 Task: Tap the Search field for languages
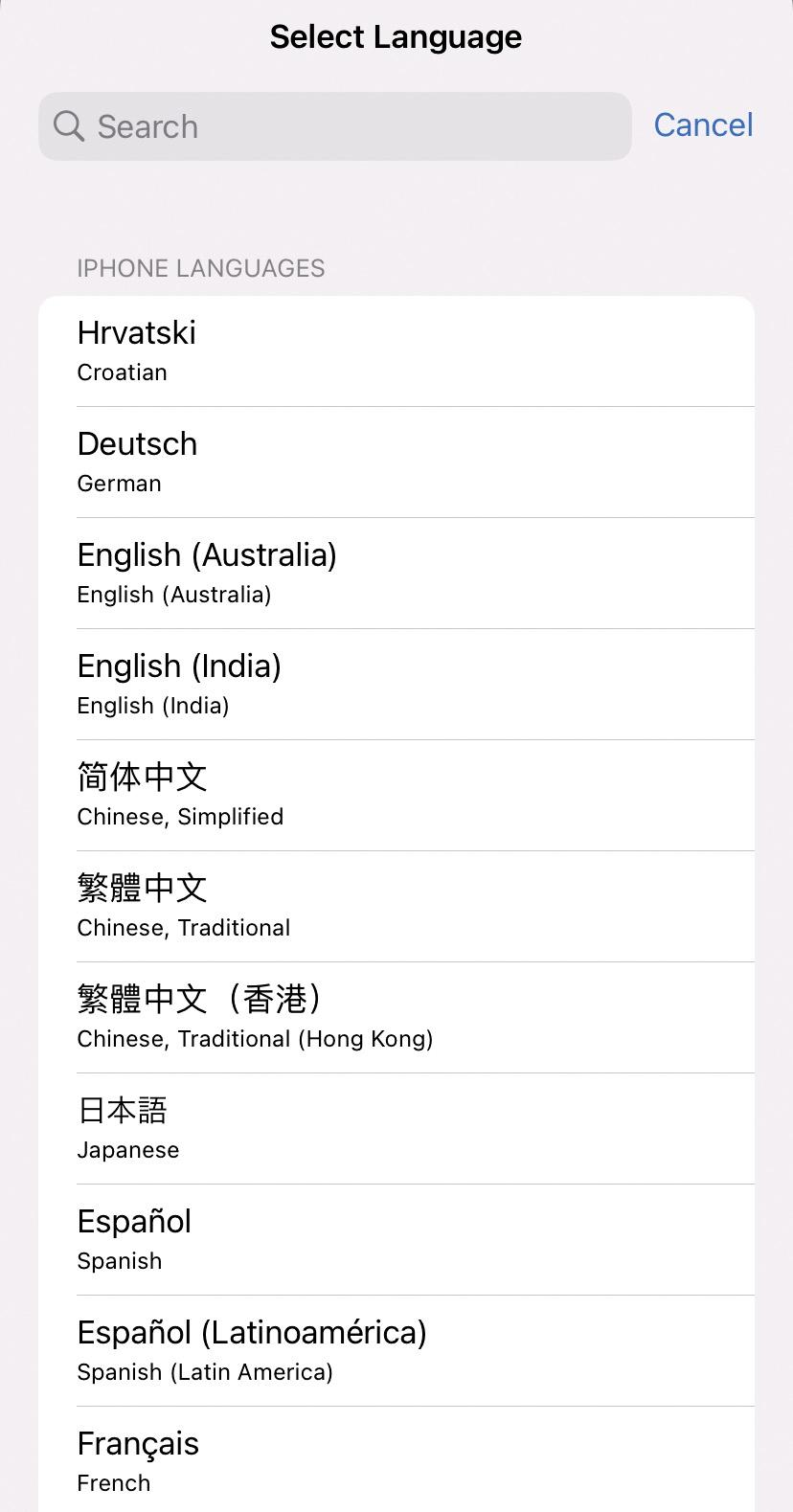pyautogui.click(x=335, y=126)
